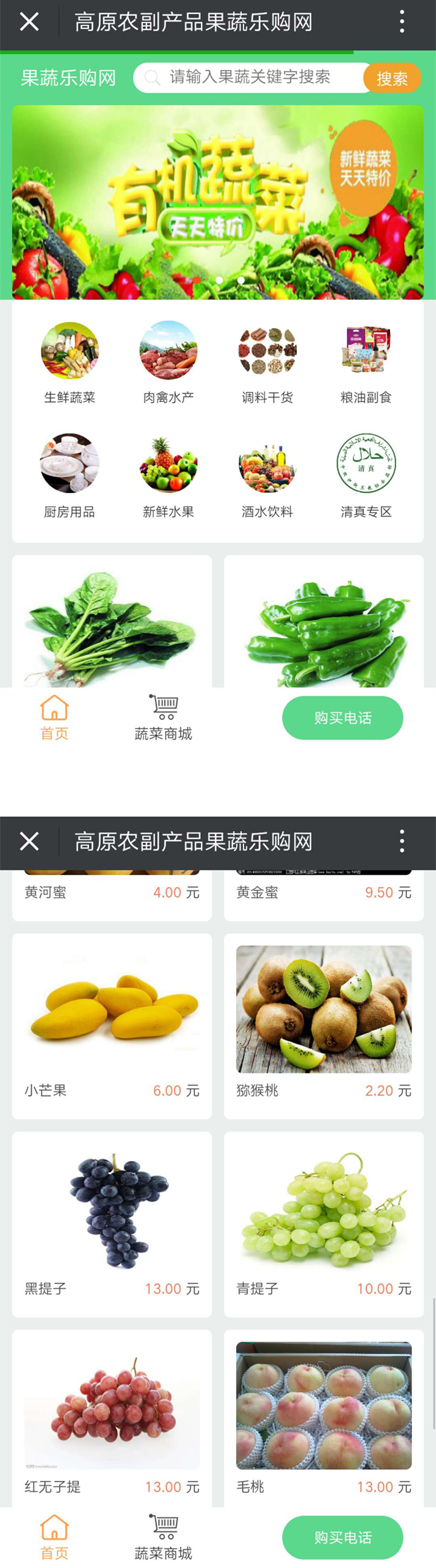This screenshot has height=1568, width=436.
Task: Open the 生鲜蔬菜 category
Action: coord(69,361)
